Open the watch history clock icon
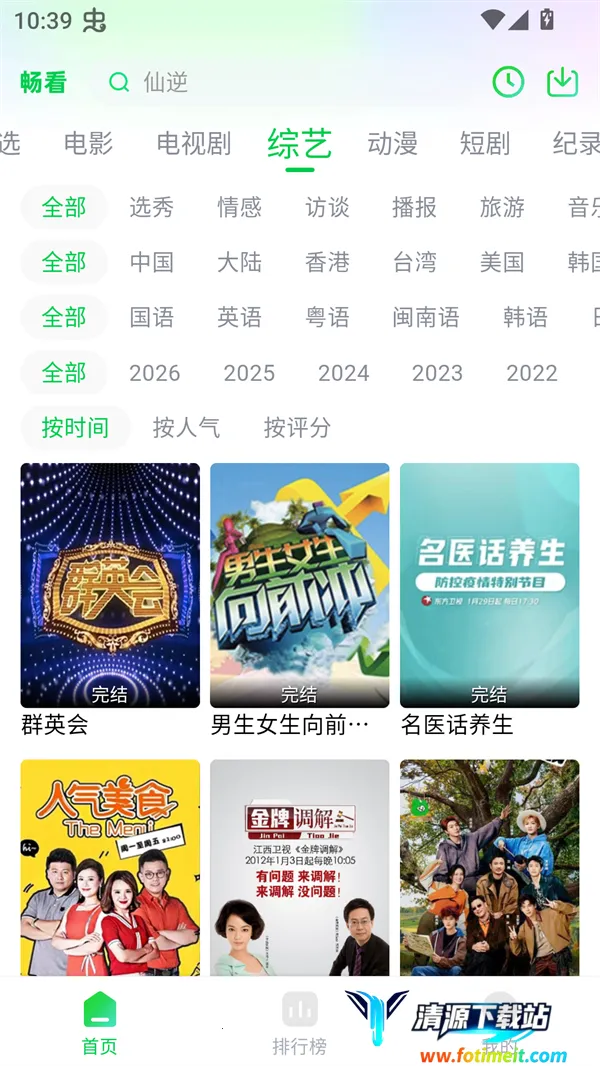Screen dimensions: 600x1066 (x=508, y=82)
